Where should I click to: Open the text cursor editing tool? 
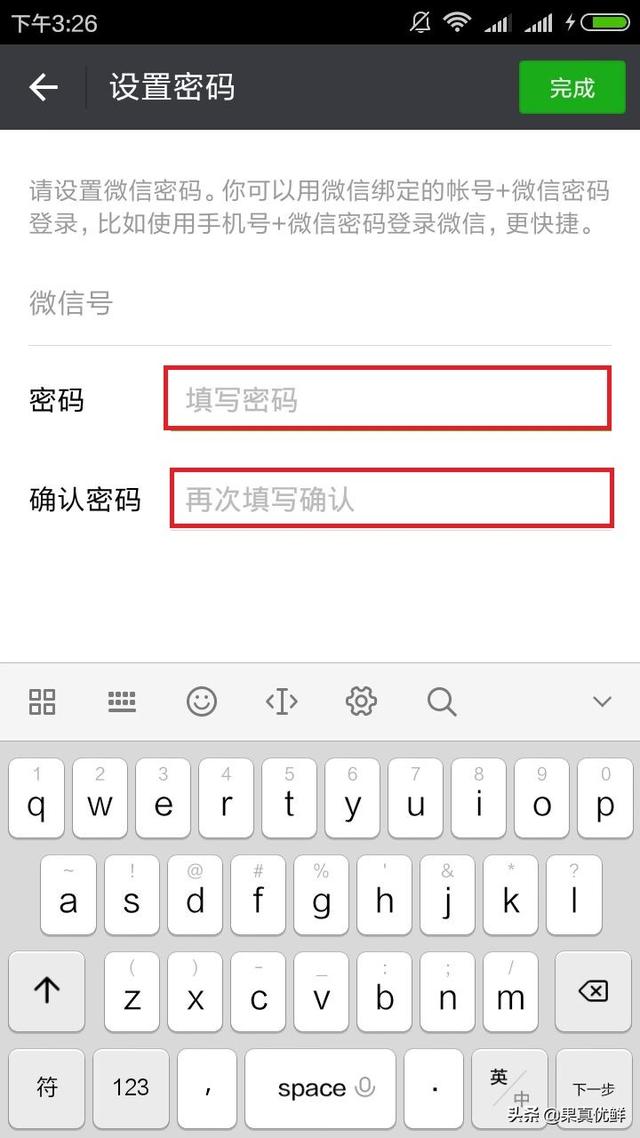click(281, 702)
